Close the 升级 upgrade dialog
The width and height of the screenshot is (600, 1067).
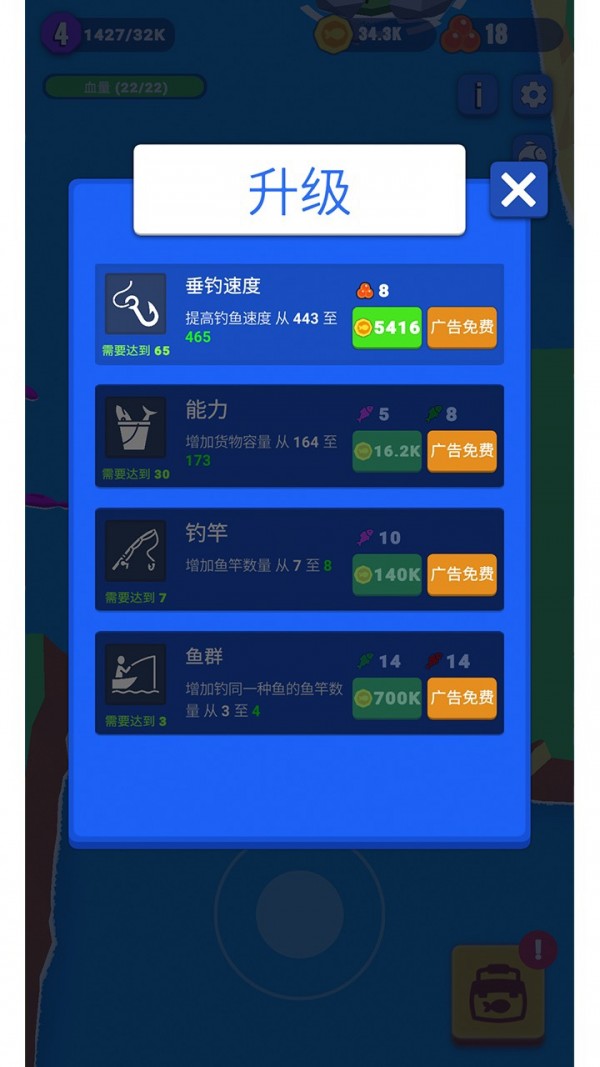[518, 190]
